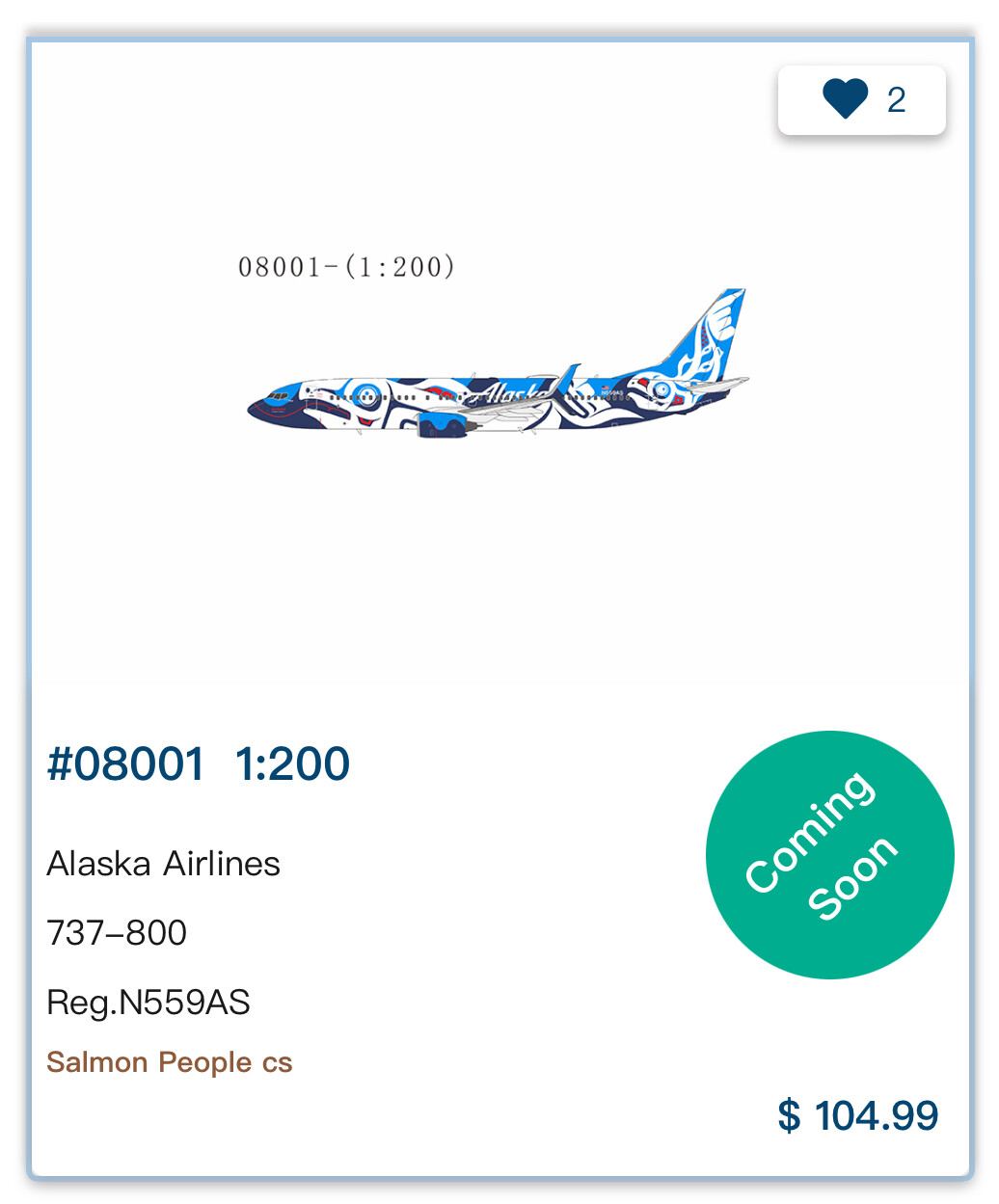The width and height of the screenshot is (999, 1204).
Task: Like the Alaska Airlines 737-800 model
Action: (846, 99)
